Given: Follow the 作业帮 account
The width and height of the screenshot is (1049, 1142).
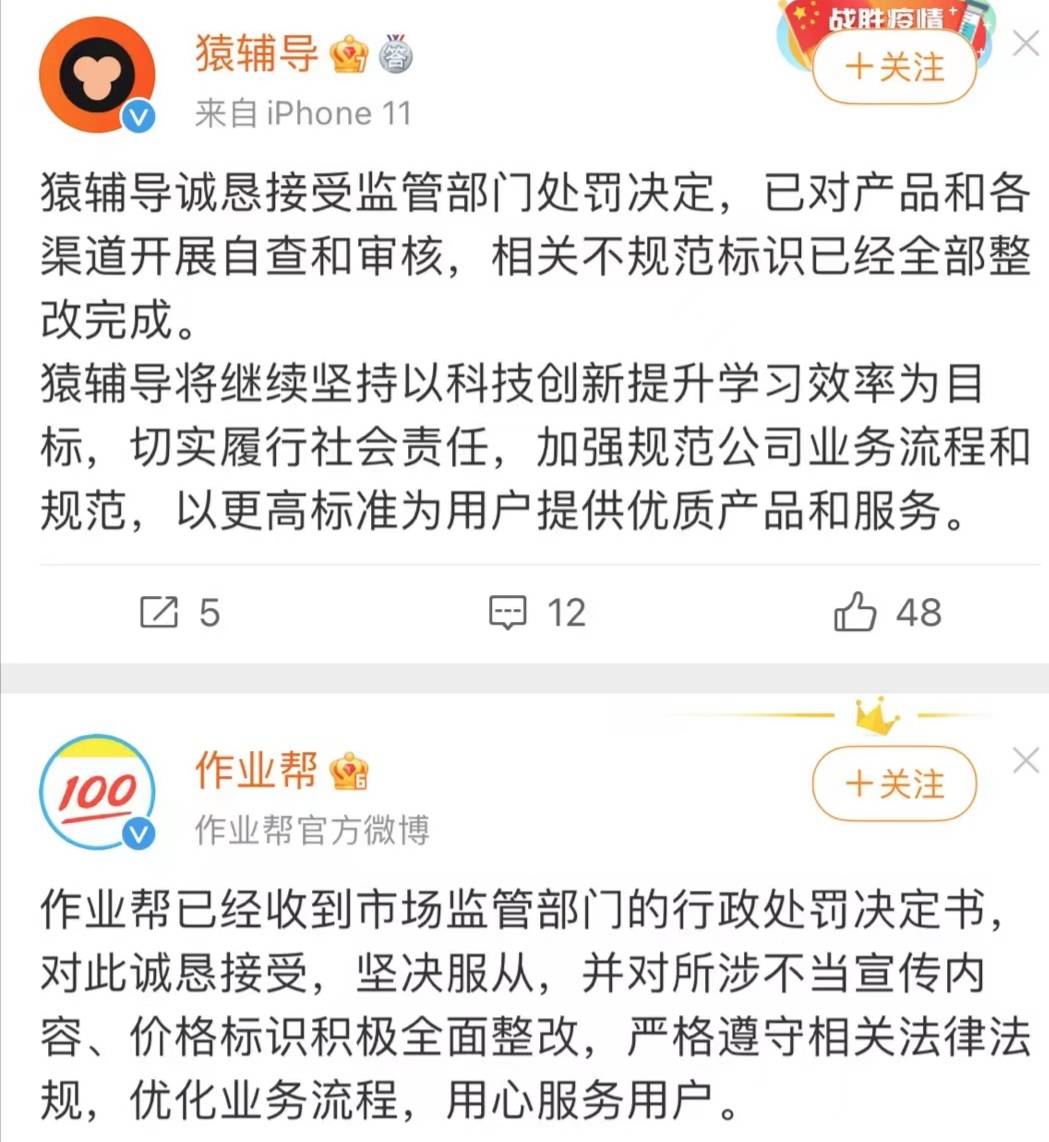Looking at the screenshot, I should [x=893, y=783].
